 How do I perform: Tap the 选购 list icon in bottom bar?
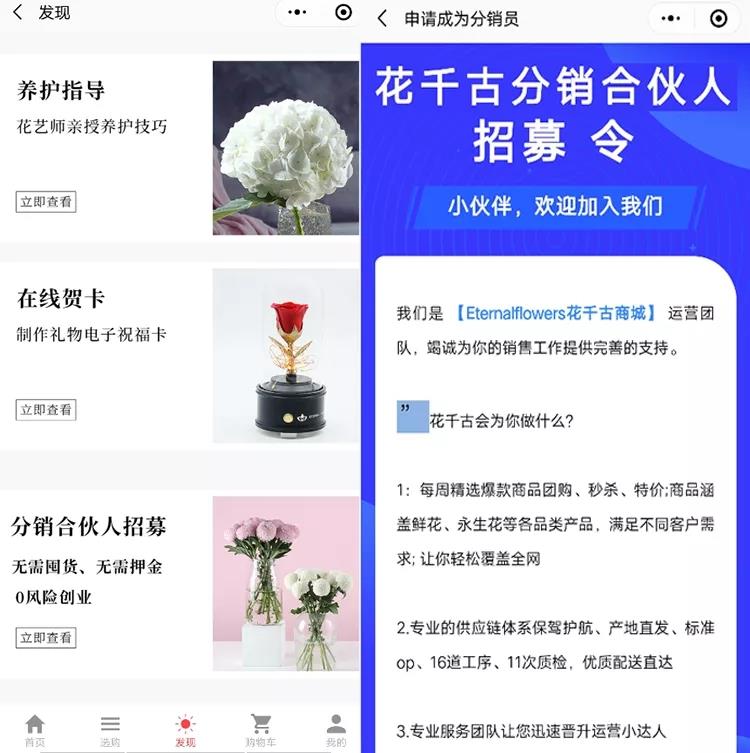(110, 727)
